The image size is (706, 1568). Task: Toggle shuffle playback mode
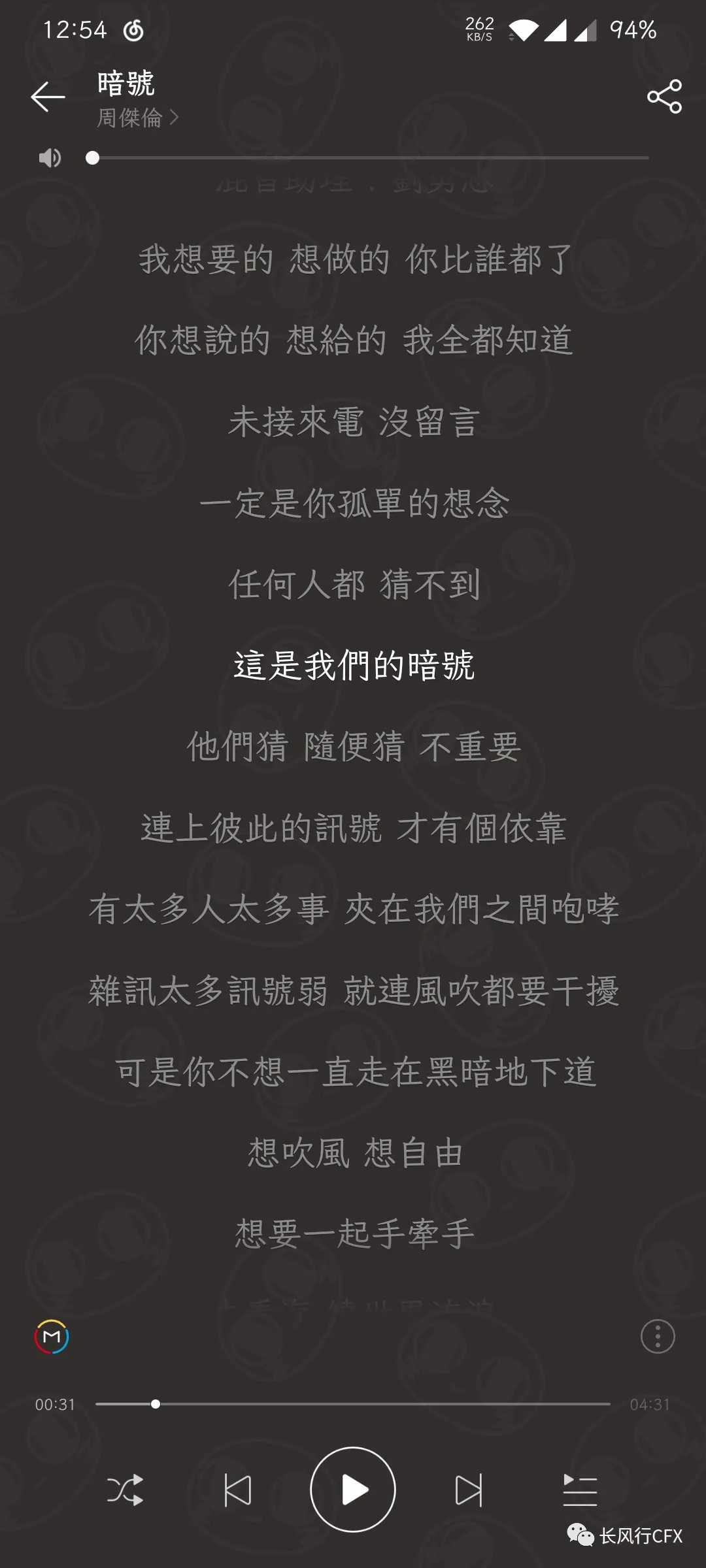point(125,1490)
